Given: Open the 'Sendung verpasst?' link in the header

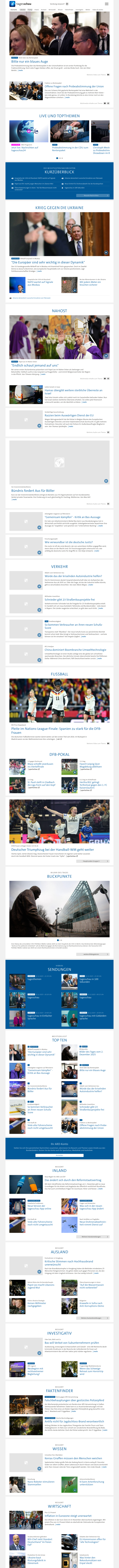Looking at the screenshot, I should click(57, 4).
